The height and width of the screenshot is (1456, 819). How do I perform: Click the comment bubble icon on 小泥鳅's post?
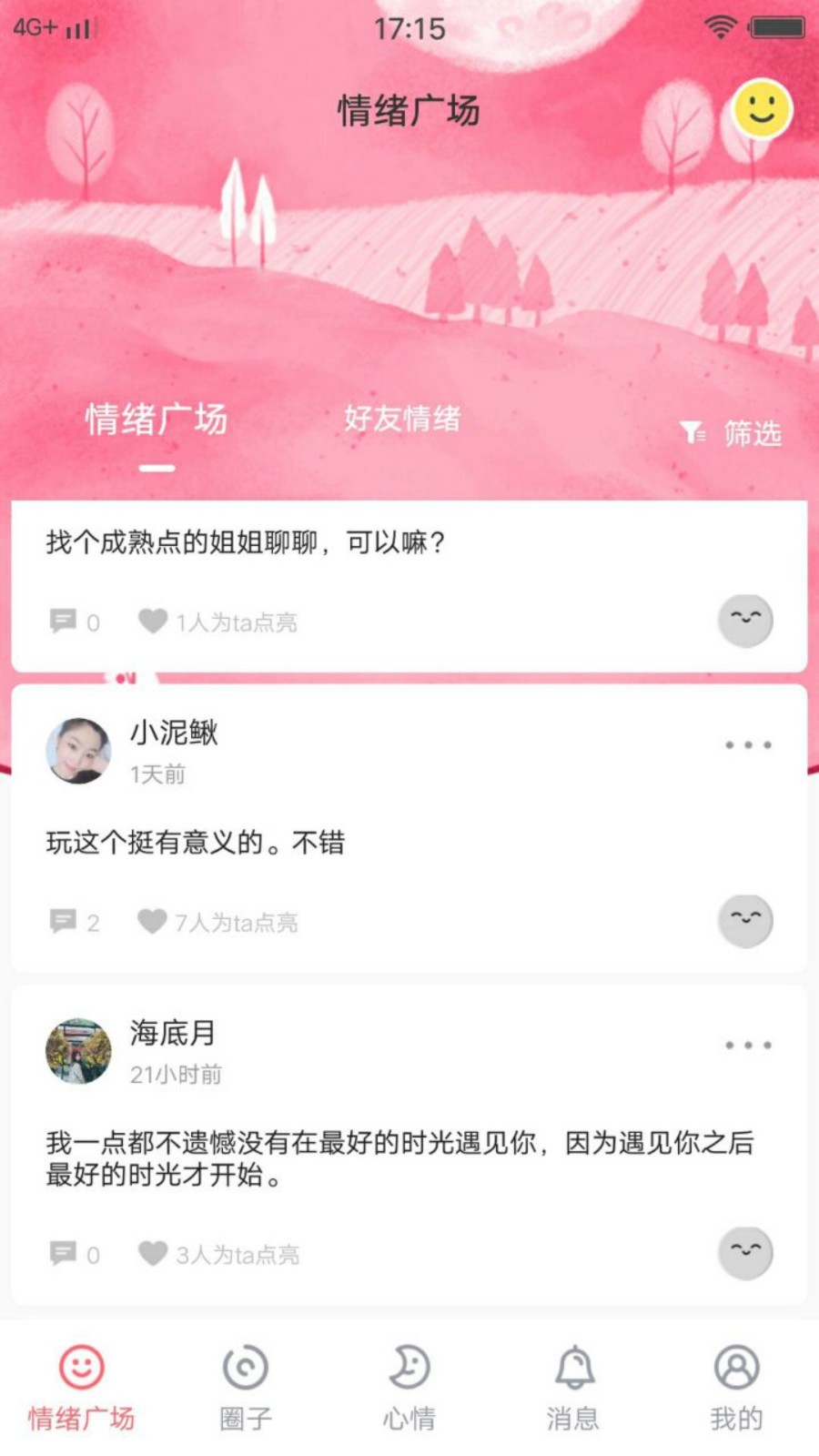coord(62,922)
